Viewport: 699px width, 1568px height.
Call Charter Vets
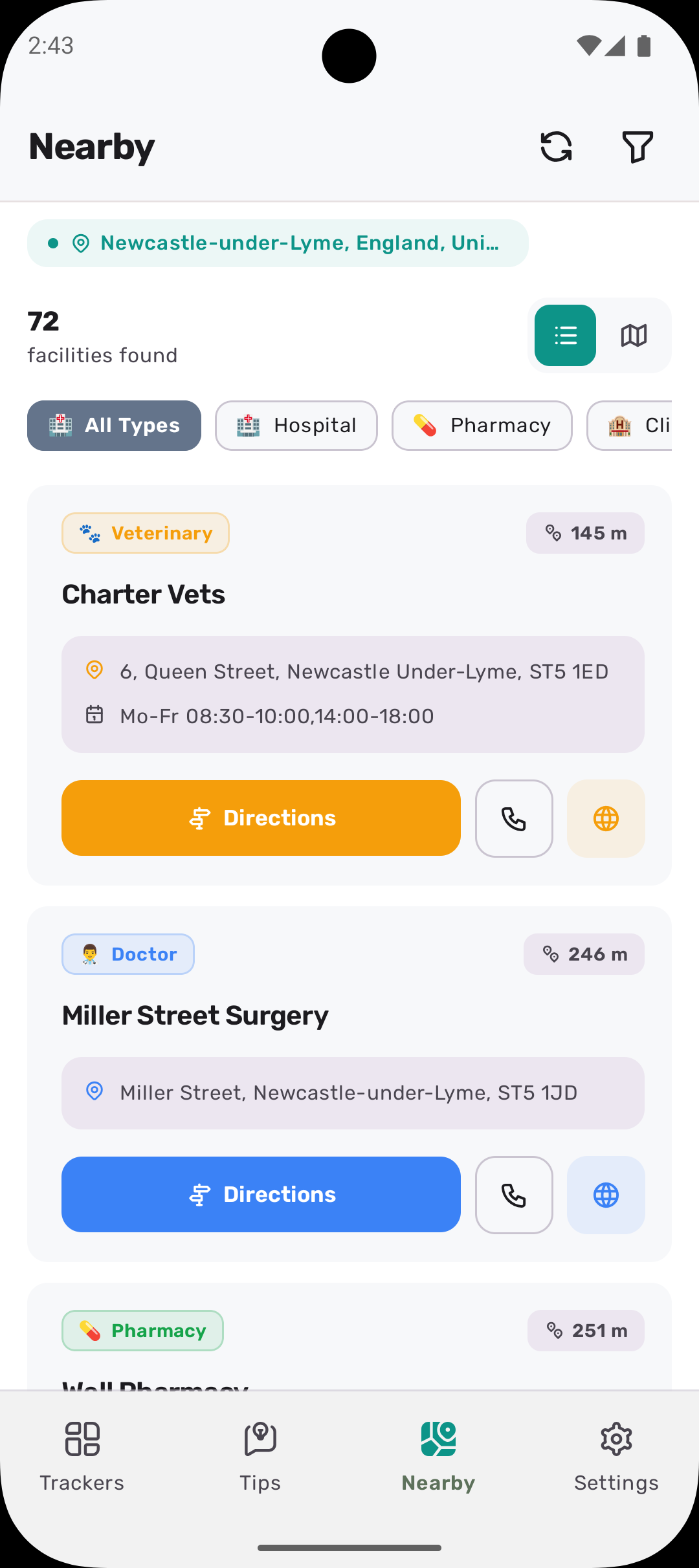(x=514, y=818)
